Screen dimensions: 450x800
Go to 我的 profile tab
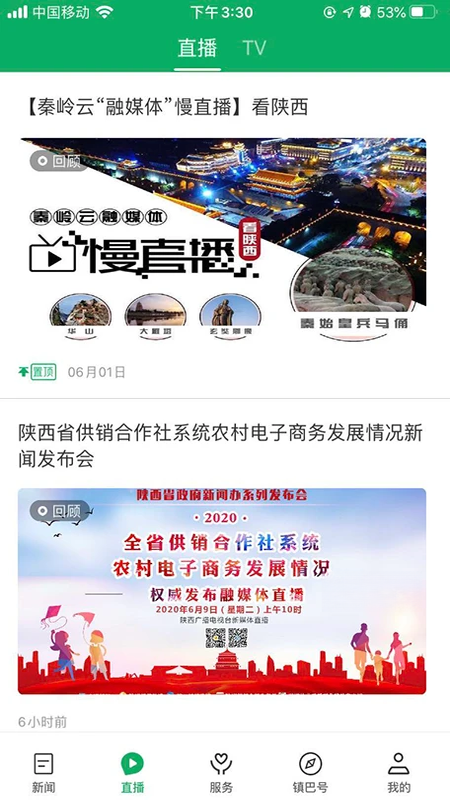point(398,772)
